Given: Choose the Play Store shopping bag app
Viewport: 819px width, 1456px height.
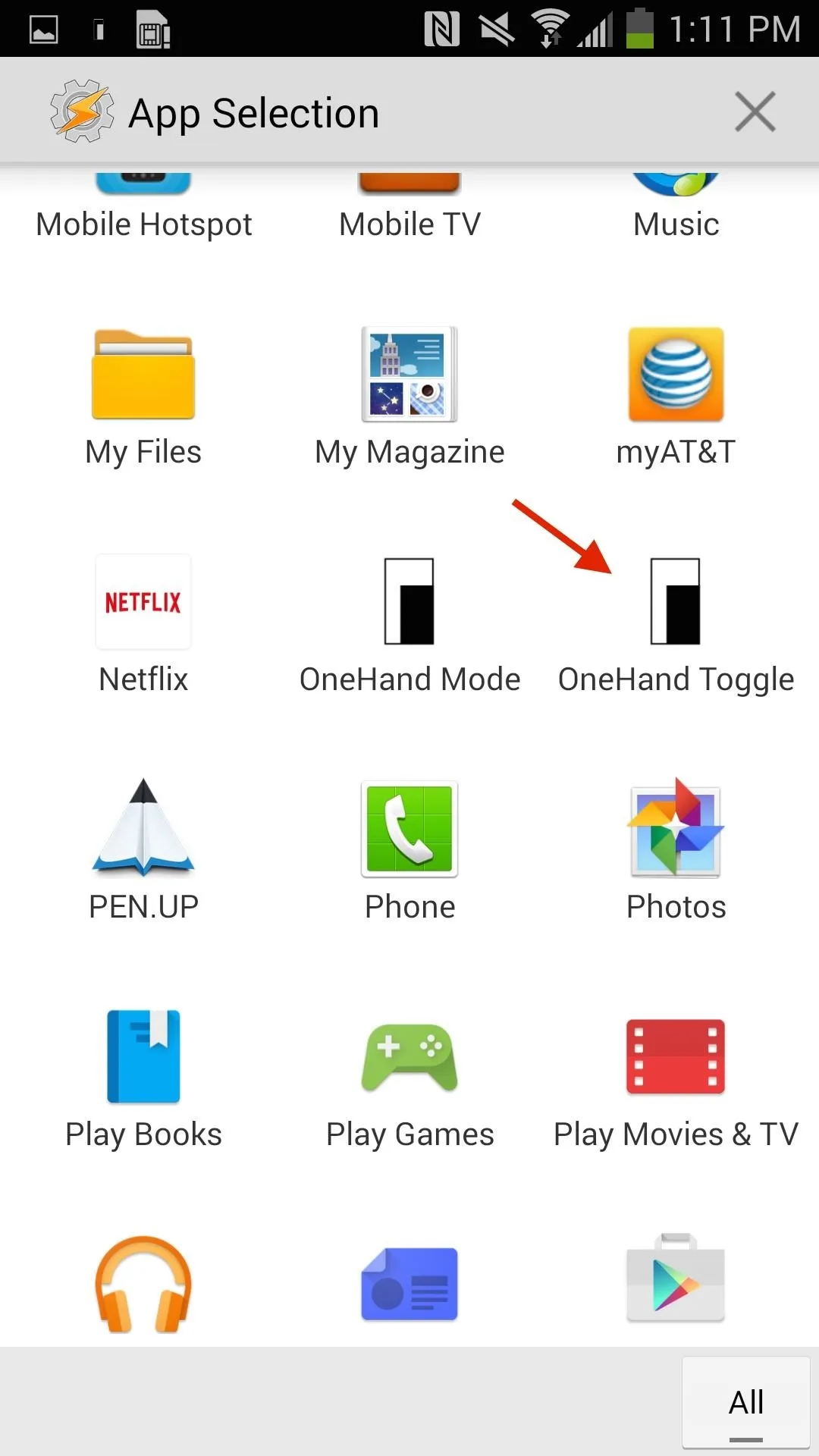Looking at the screenshot, I should 676,1279.
